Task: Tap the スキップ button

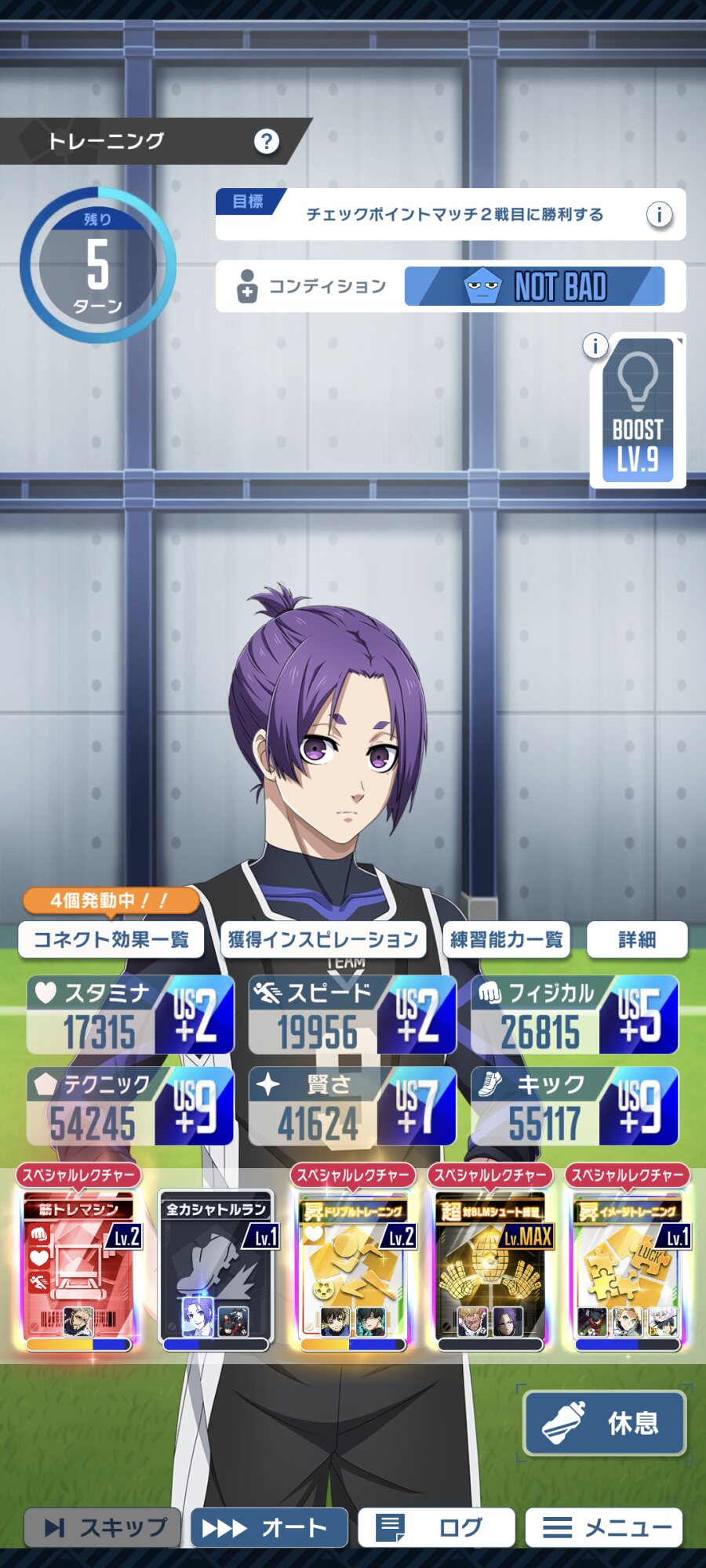Action: click(x=103, y=1527)
